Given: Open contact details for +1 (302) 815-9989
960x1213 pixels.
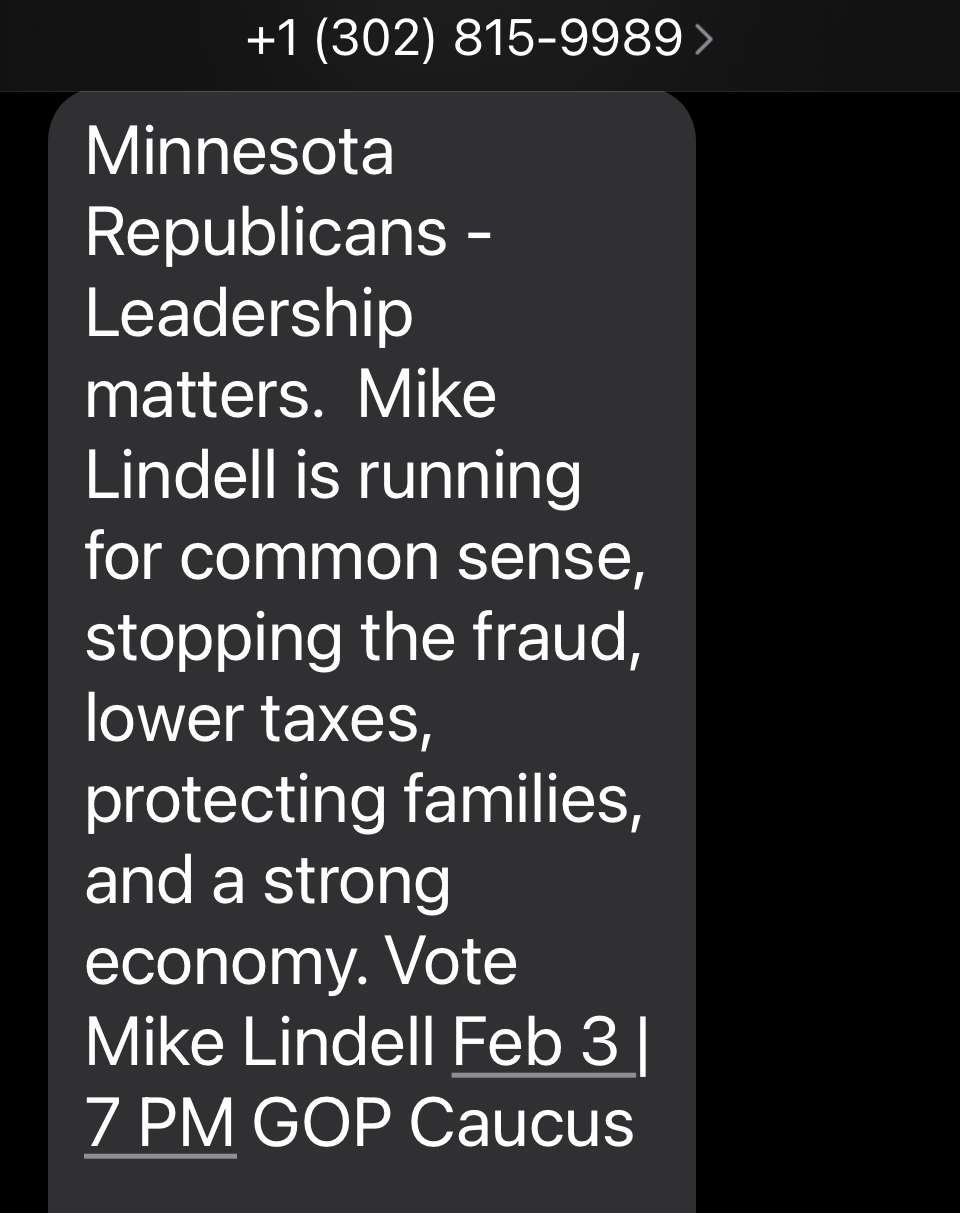Looking at the screenshot, I should 478,40.
